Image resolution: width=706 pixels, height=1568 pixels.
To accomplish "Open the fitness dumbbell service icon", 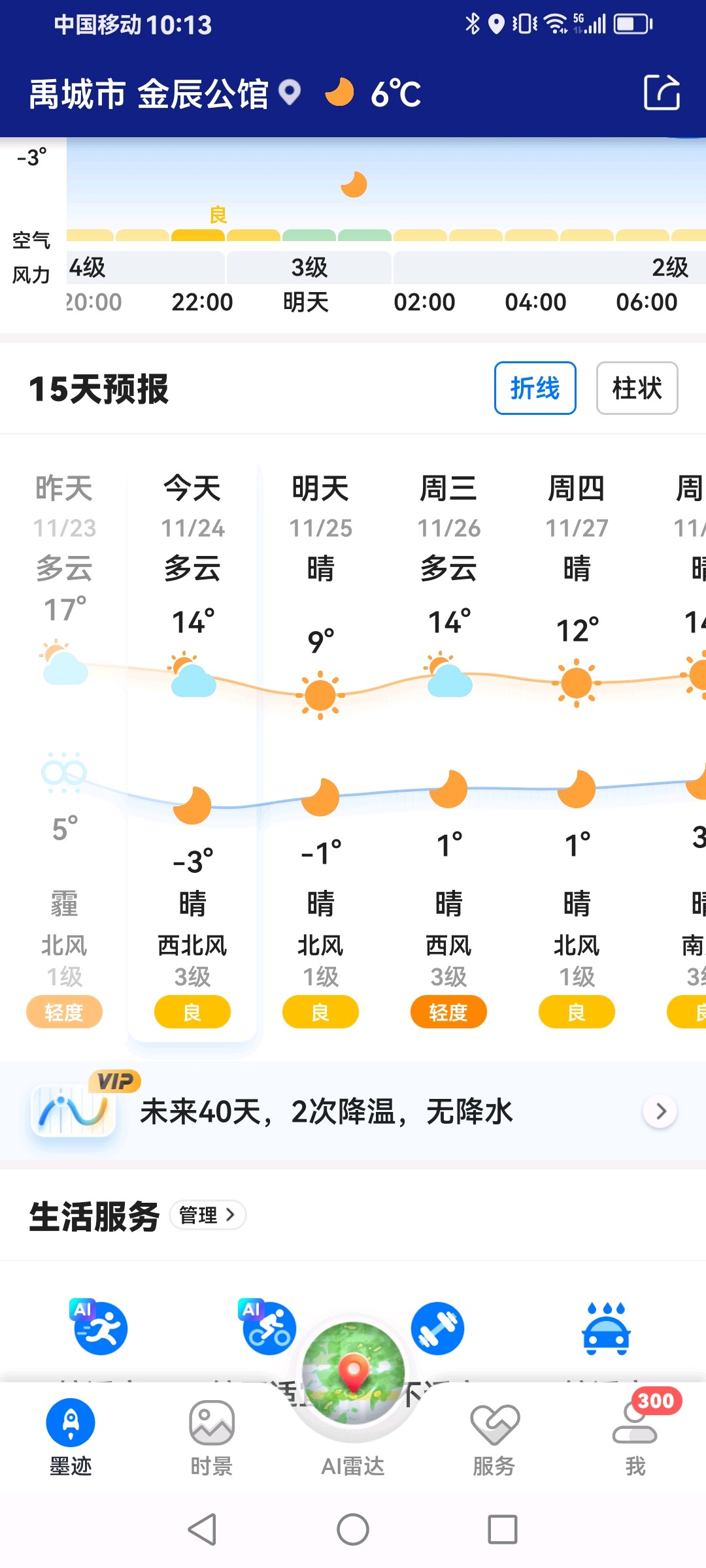I will click(x=437, y=1328).
